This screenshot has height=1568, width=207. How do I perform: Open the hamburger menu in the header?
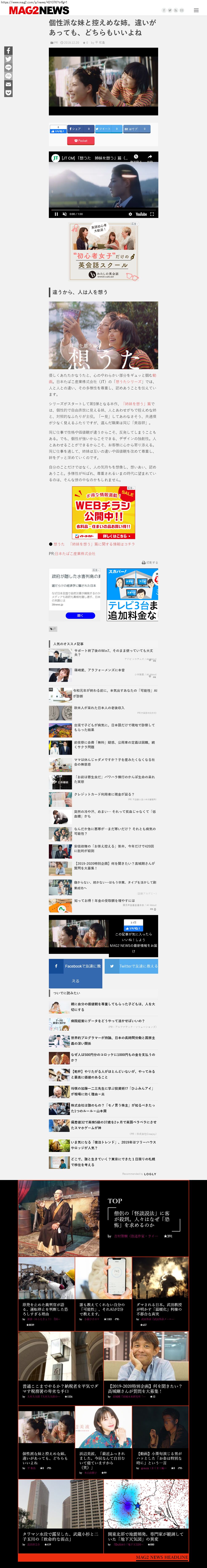pos(195,10)
